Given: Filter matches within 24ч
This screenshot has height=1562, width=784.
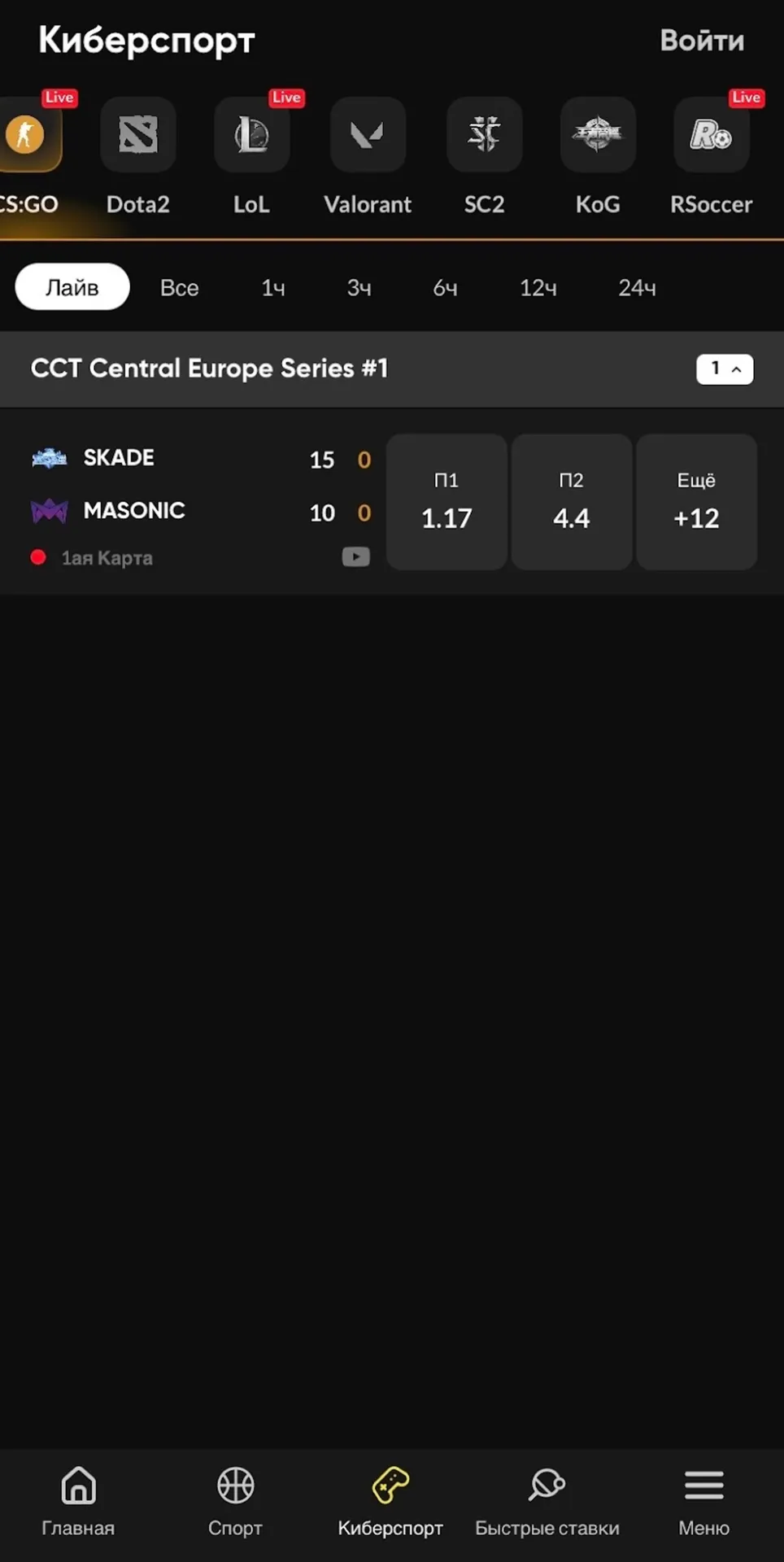Looking at the screenshot, I should [x=637, y=288].
